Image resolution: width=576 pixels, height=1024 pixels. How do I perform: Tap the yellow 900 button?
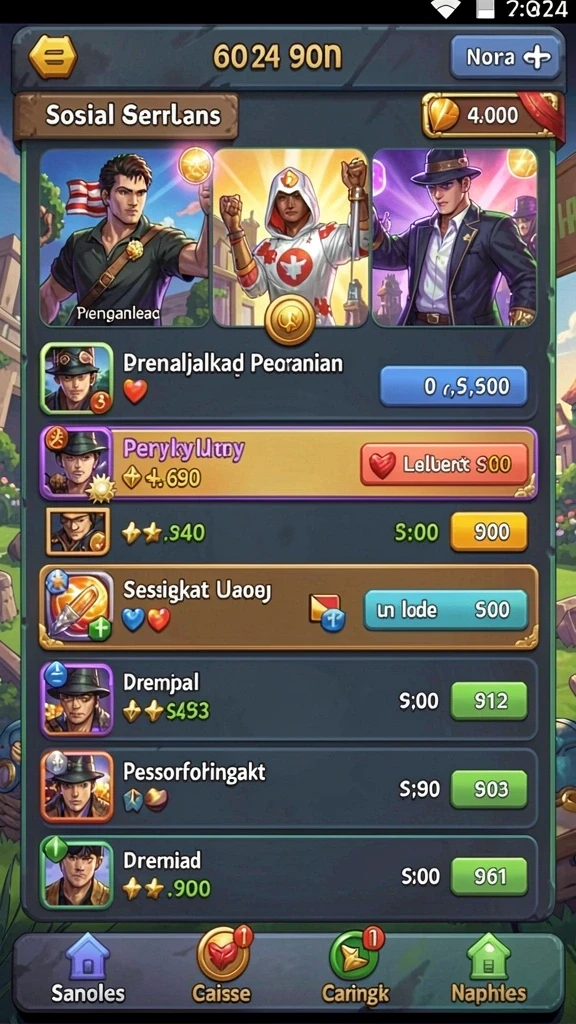tap(489, 532)
